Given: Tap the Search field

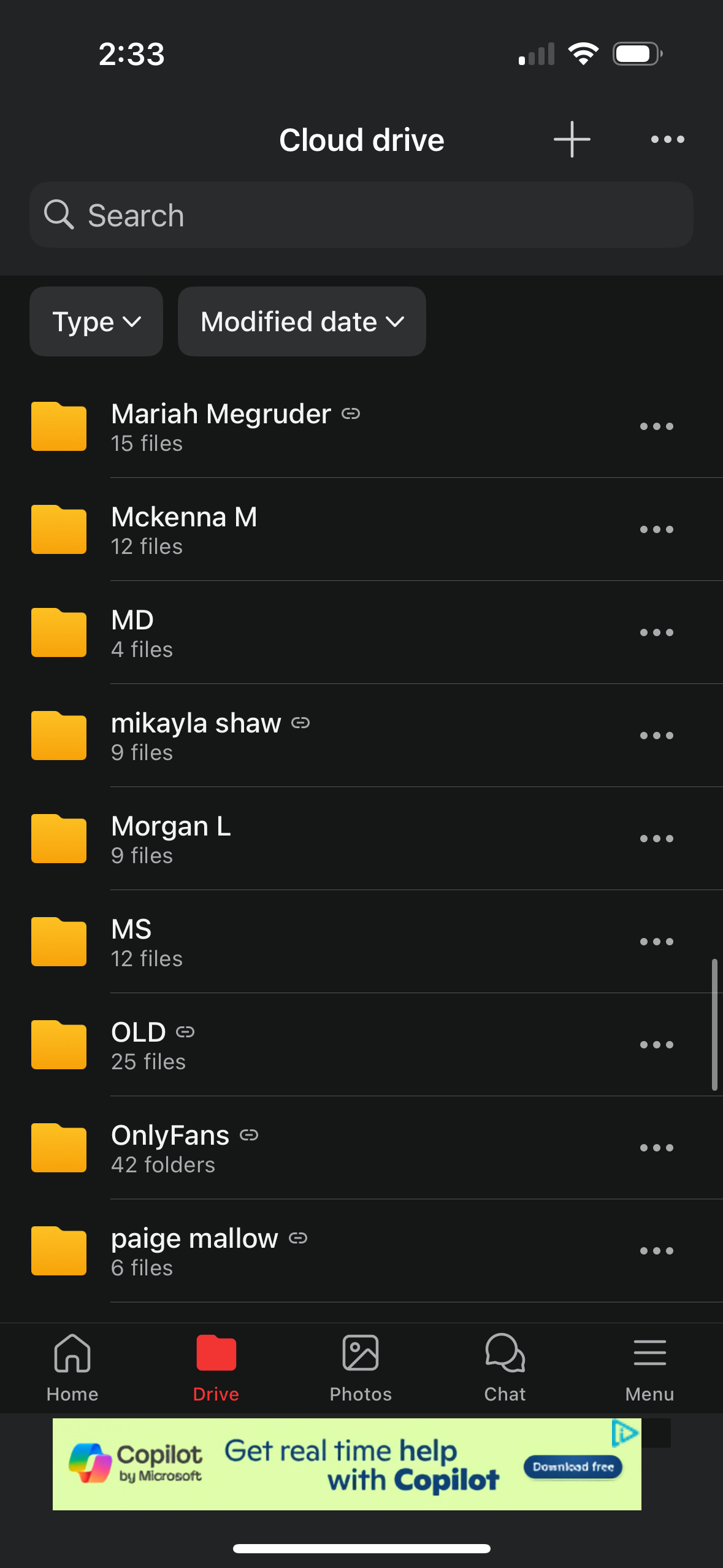Looking at the screenshot, I should (361, 215).
